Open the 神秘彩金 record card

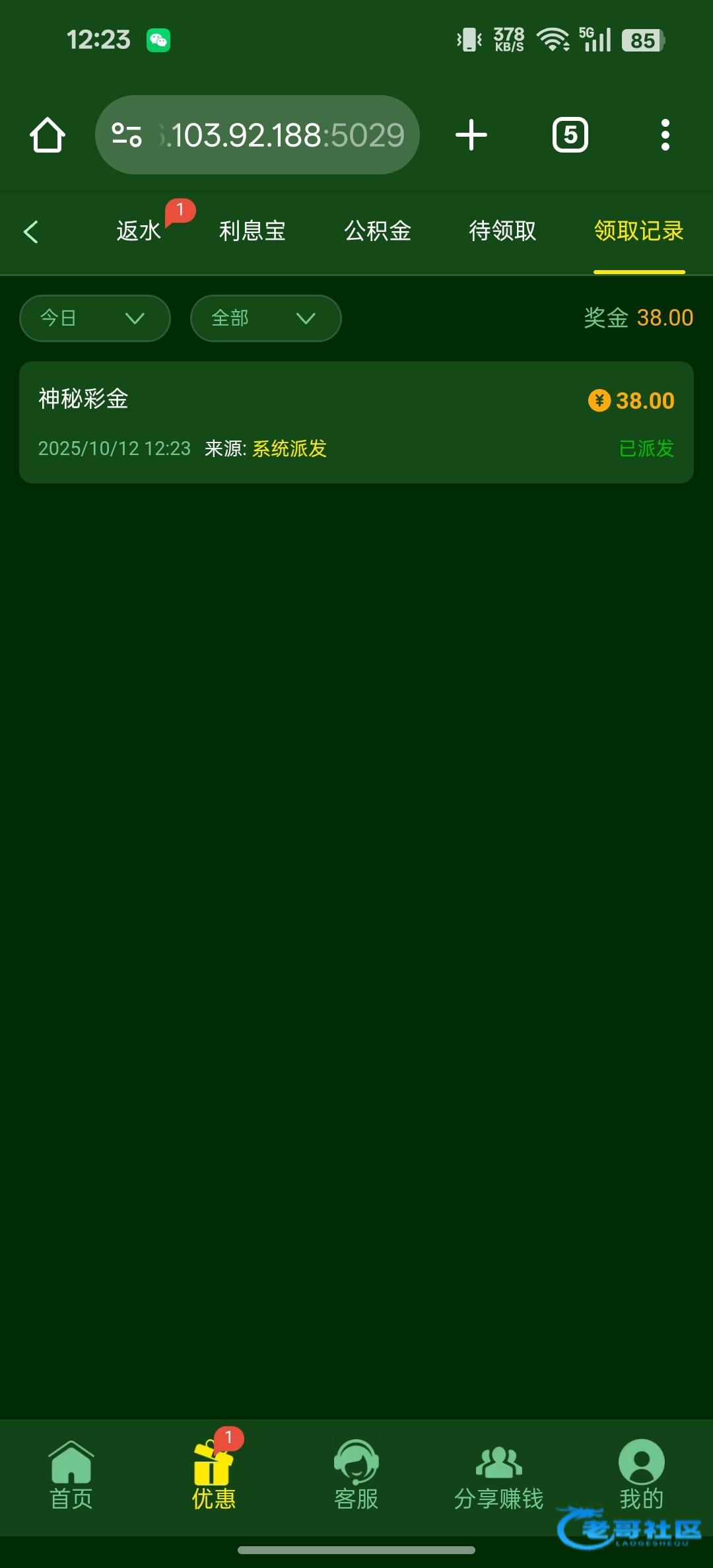[x=356, y=422]
